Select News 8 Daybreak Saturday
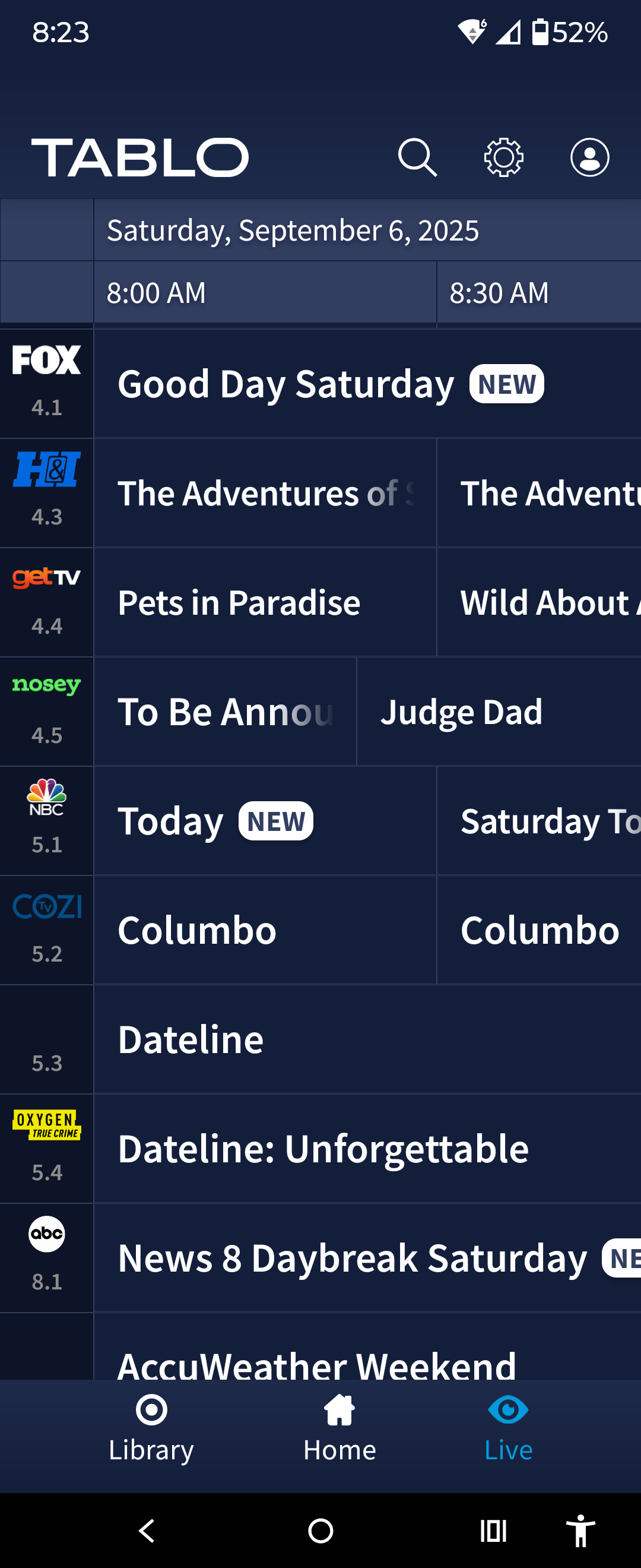The image size is (641, 1568). [x=353, y=1258]
